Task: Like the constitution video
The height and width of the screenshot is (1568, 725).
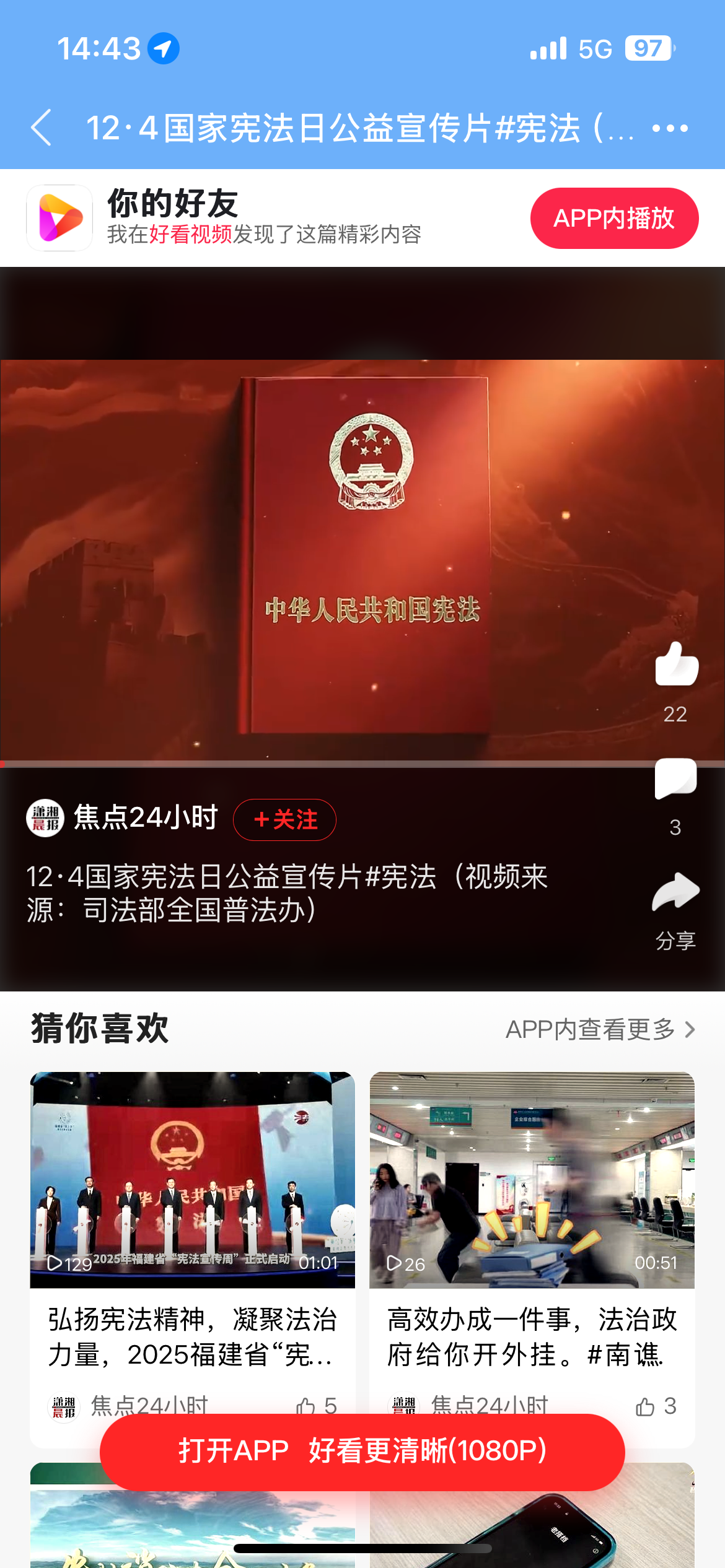Action: (x=676, y=664)
